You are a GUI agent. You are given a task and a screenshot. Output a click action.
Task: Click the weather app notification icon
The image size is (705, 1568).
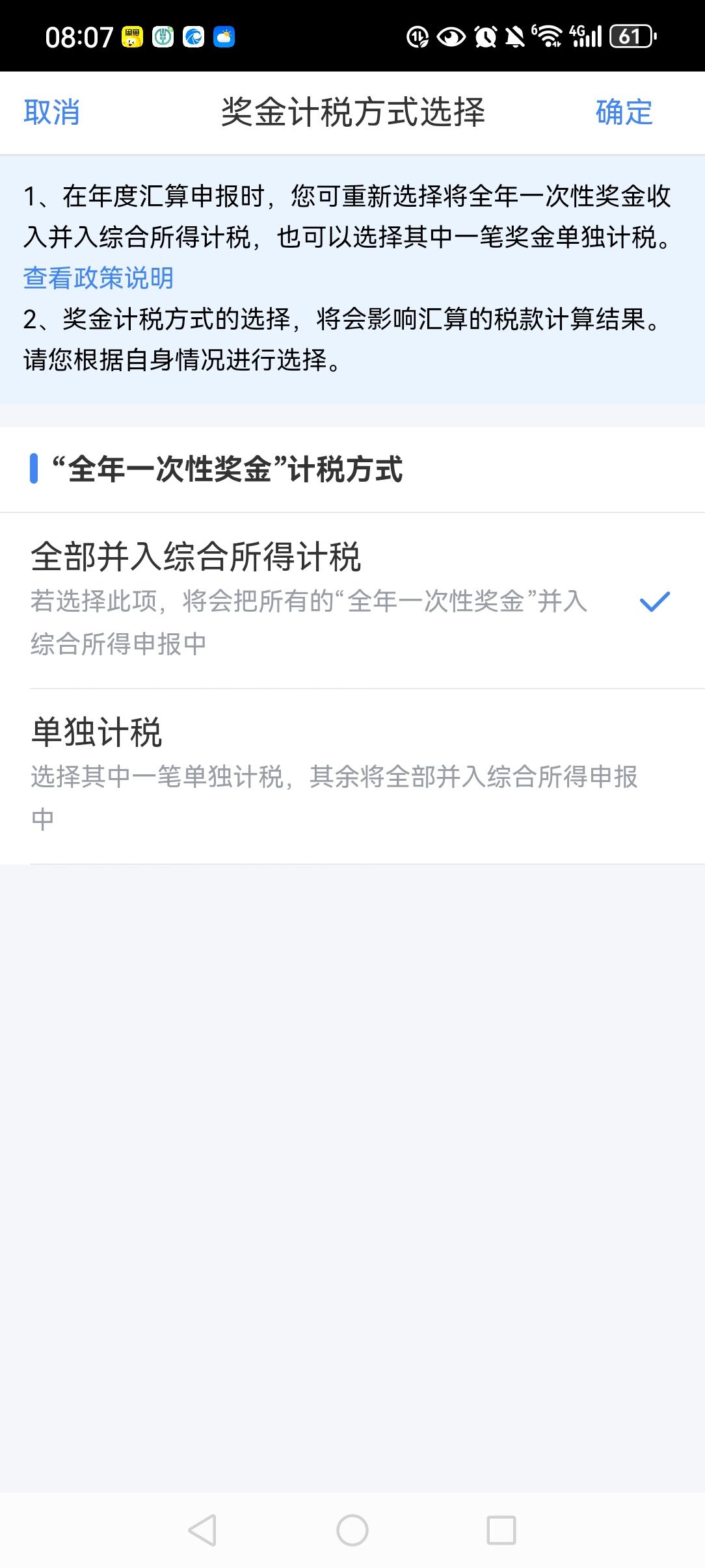223,37
